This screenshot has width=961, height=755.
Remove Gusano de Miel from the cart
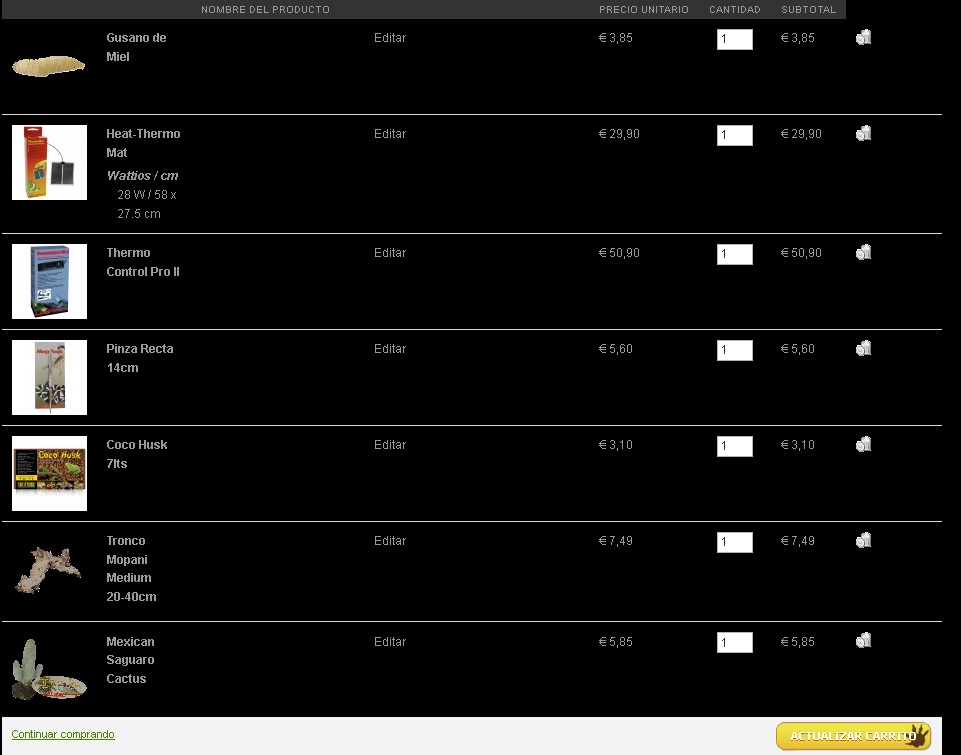tap(864, 38)
